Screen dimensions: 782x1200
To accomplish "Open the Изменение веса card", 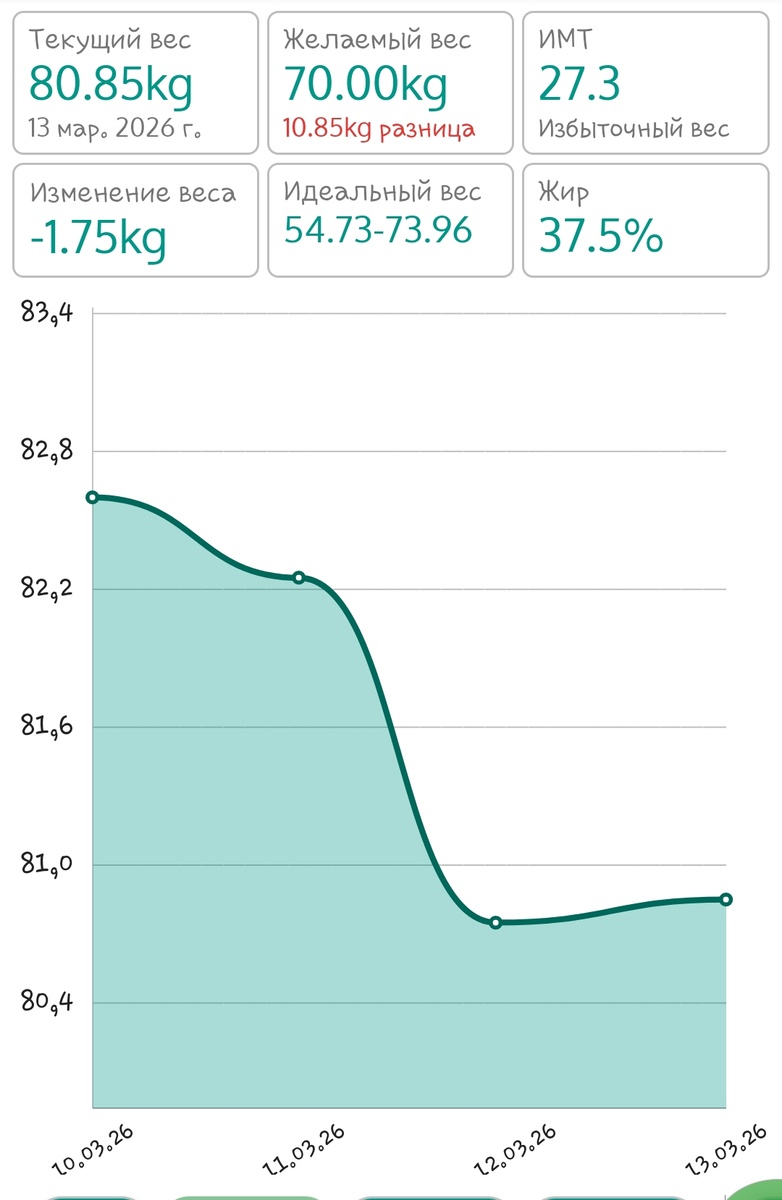I will (x=135, y=221).
